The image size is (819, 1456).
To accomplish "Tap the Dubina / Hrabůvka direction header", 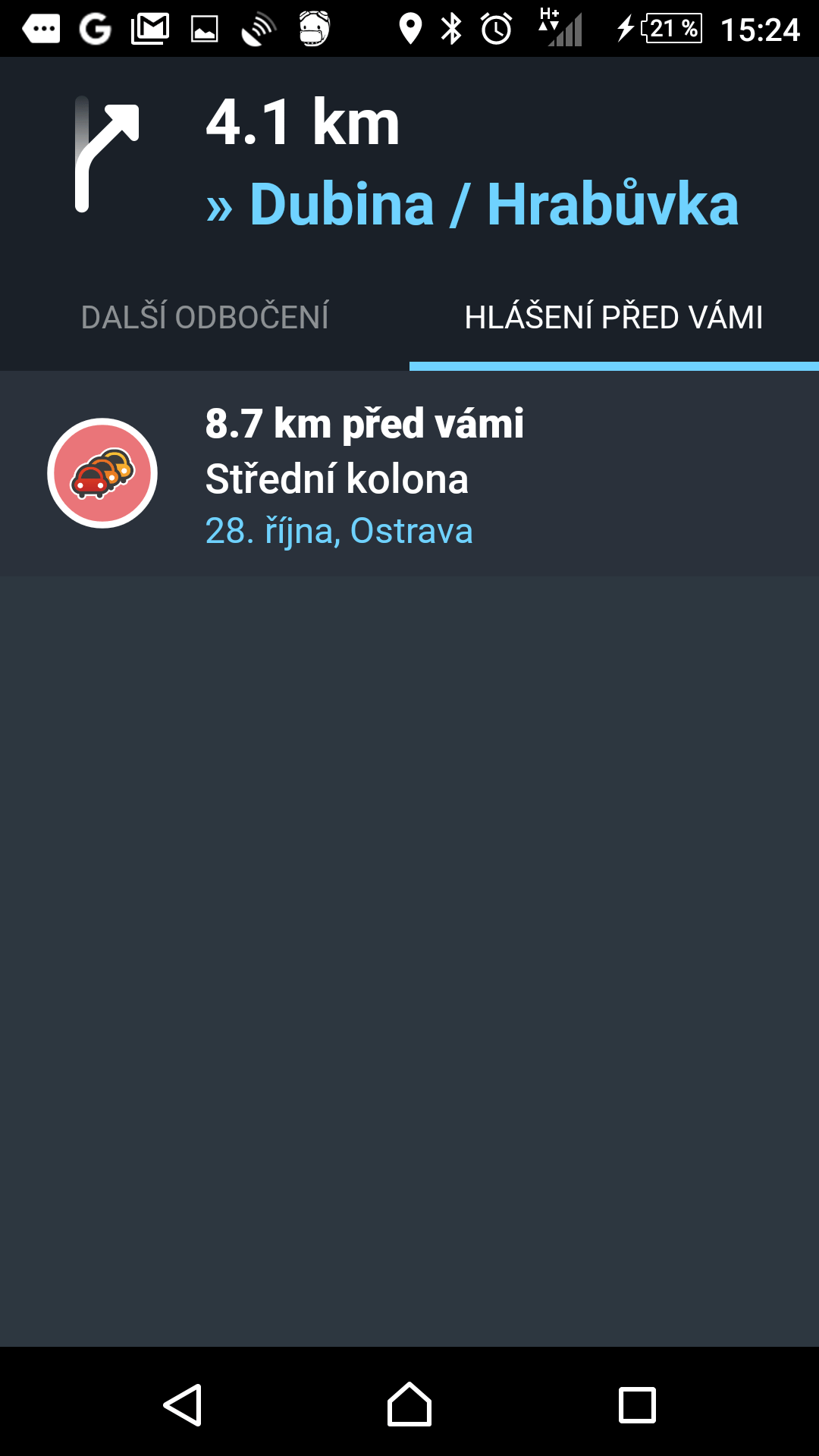I will (409, 161).
